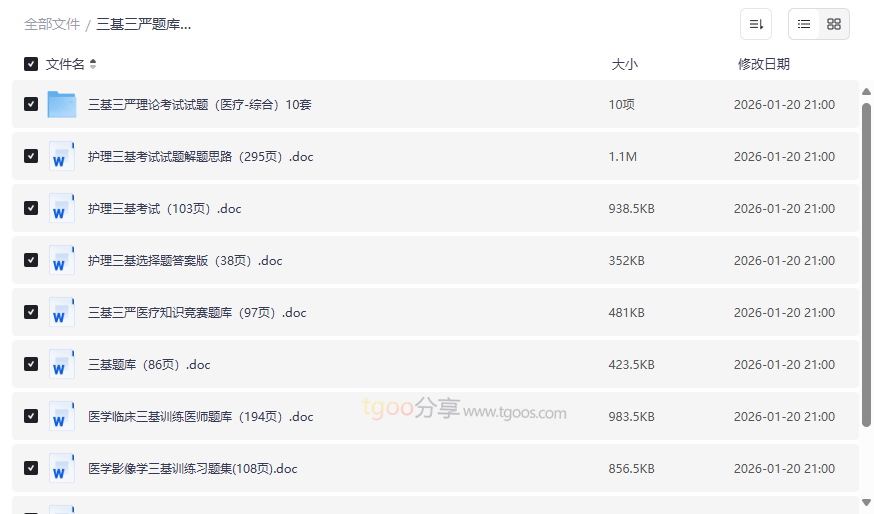Uncheck the checkbox for 护理三基考试（103页）.doc
Screen dimensions: 874x514
click(31, 208)
